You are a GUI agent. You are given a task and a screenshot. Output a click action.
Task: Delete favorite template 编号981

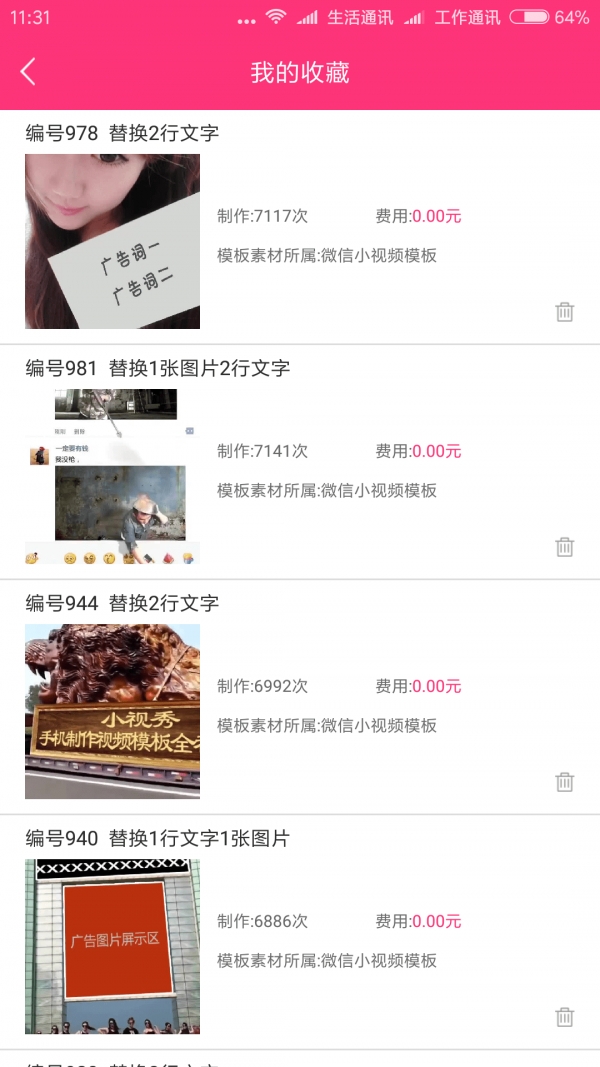565,547
